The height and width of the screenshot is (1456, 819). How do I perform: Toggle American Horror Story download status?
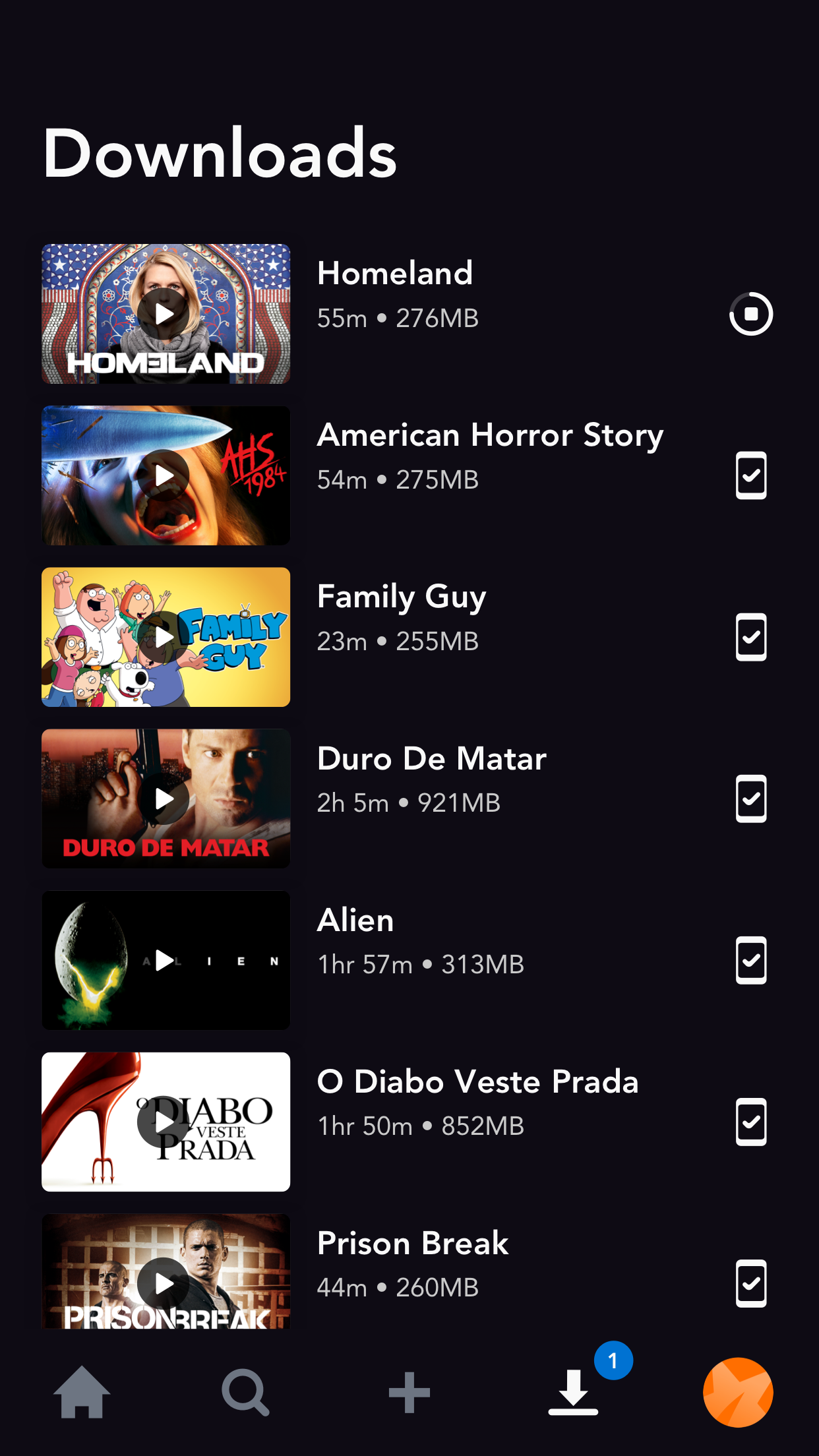pyautogui.click(x=750, y=475)
